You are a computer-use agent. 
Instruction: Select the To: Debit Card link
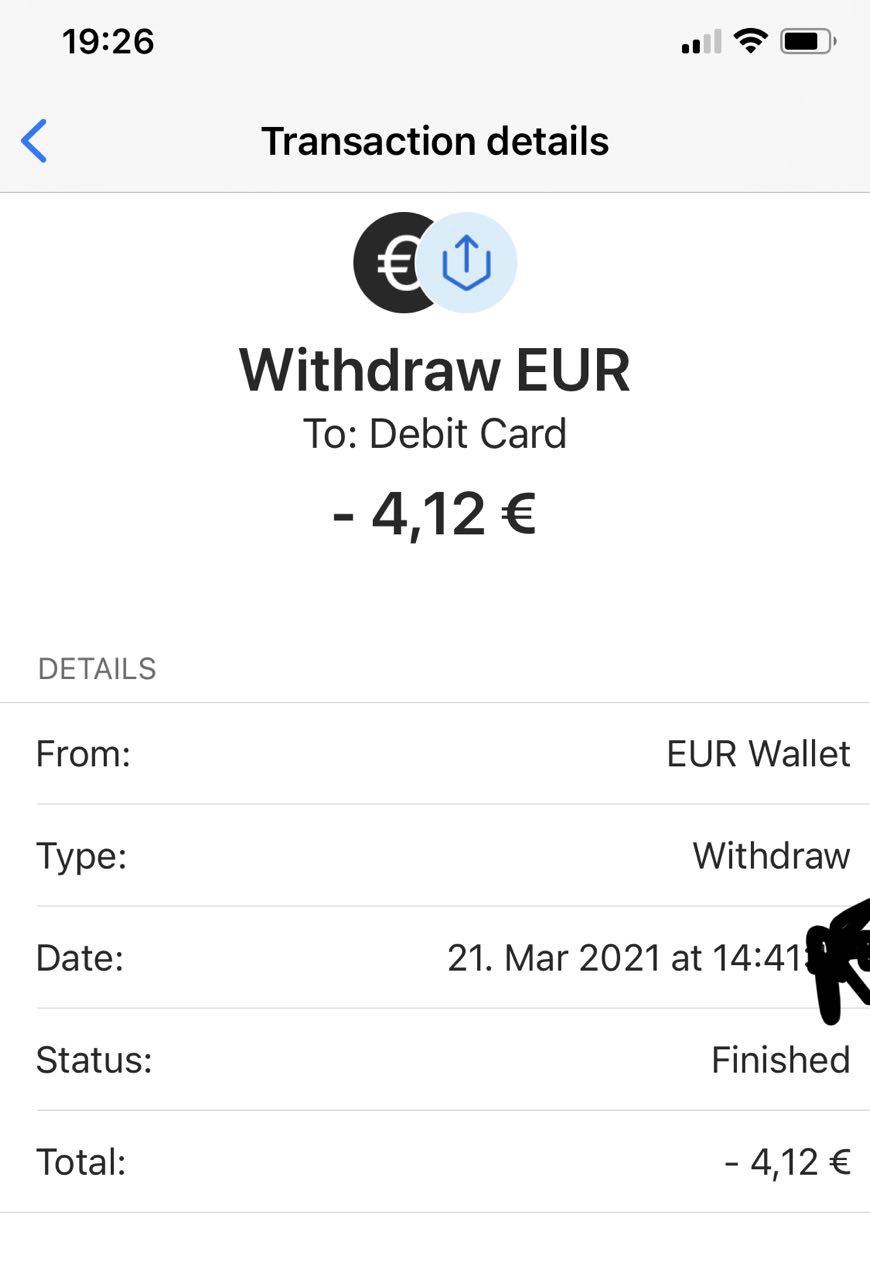(x=434, y=433)
